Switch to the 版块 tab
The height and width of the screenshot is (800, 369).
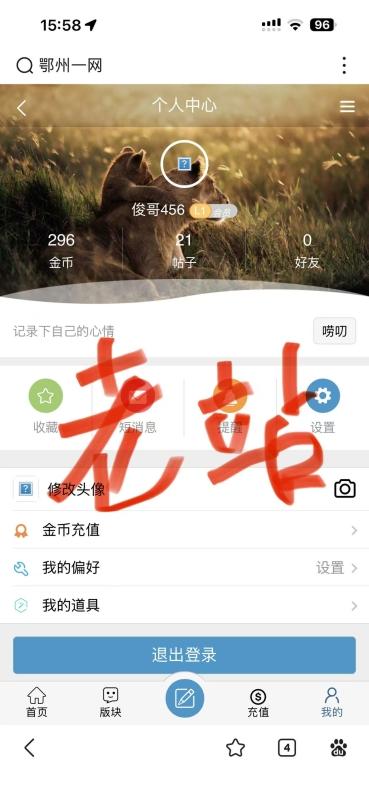(x=111, y=702)
